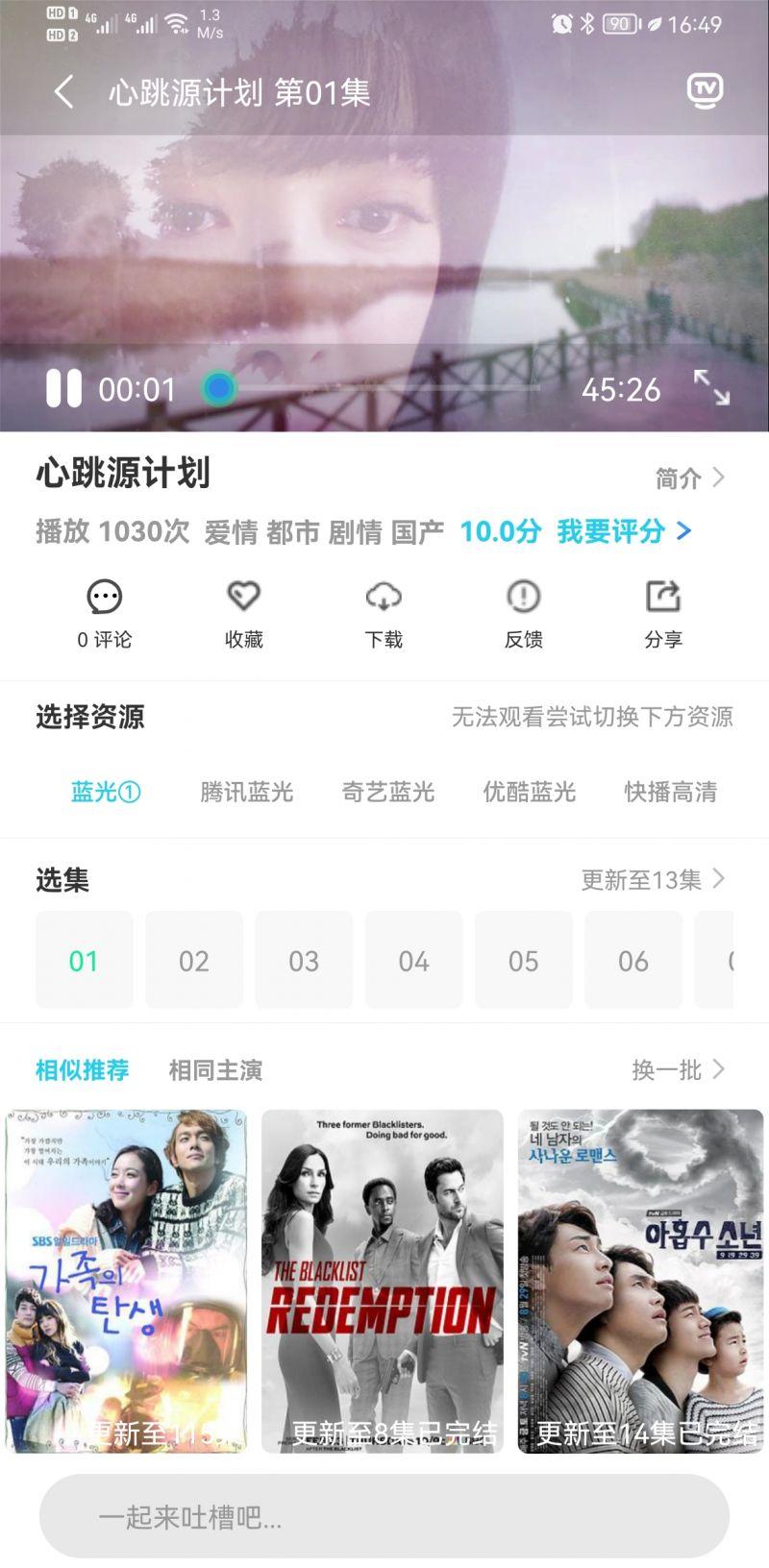Switch source to 优酷蓝光
The height and width of the screenshot is (1568, 769).
(x=529, y=792)
